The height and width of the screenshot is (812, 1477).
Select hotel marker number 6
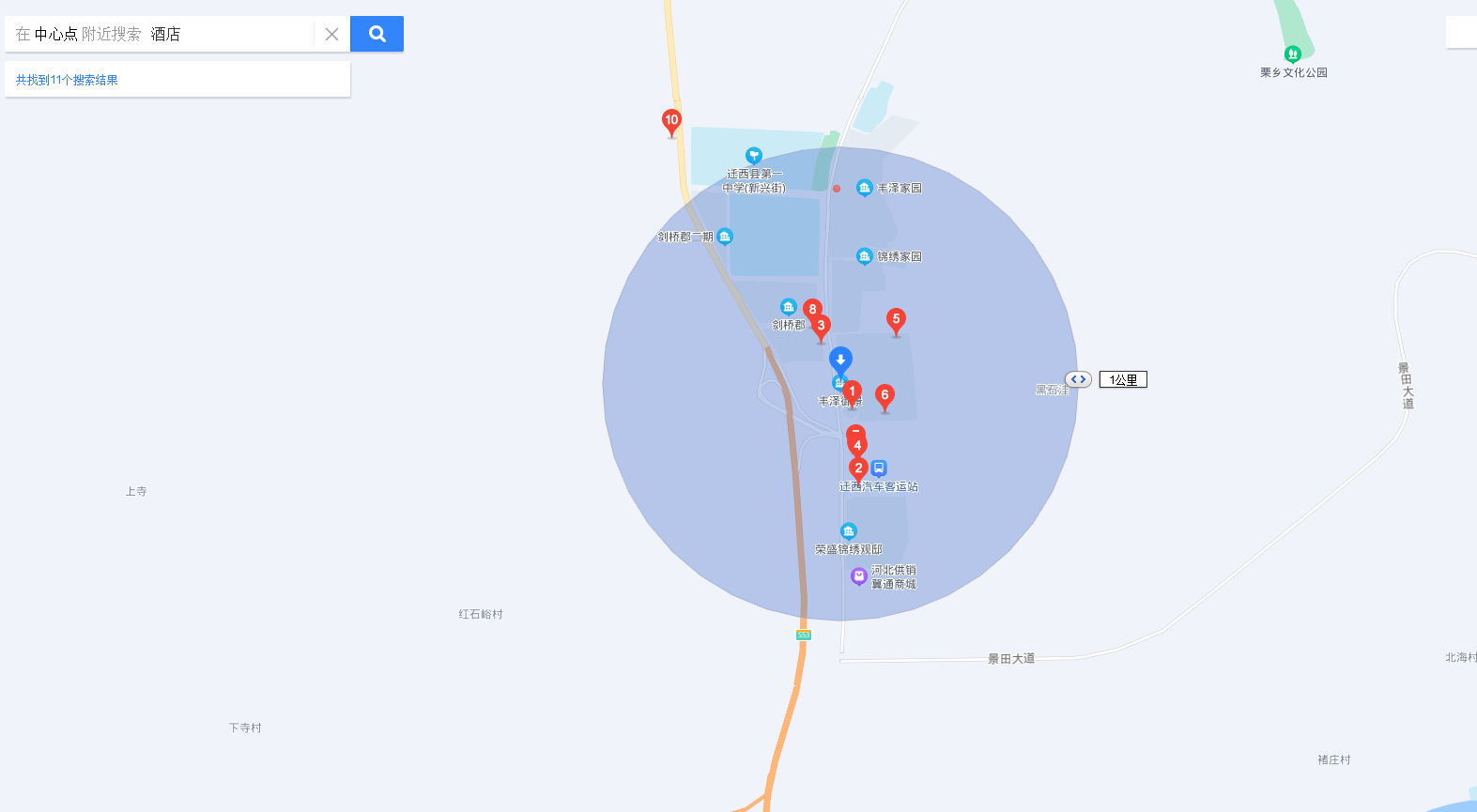tap(885, 396)
